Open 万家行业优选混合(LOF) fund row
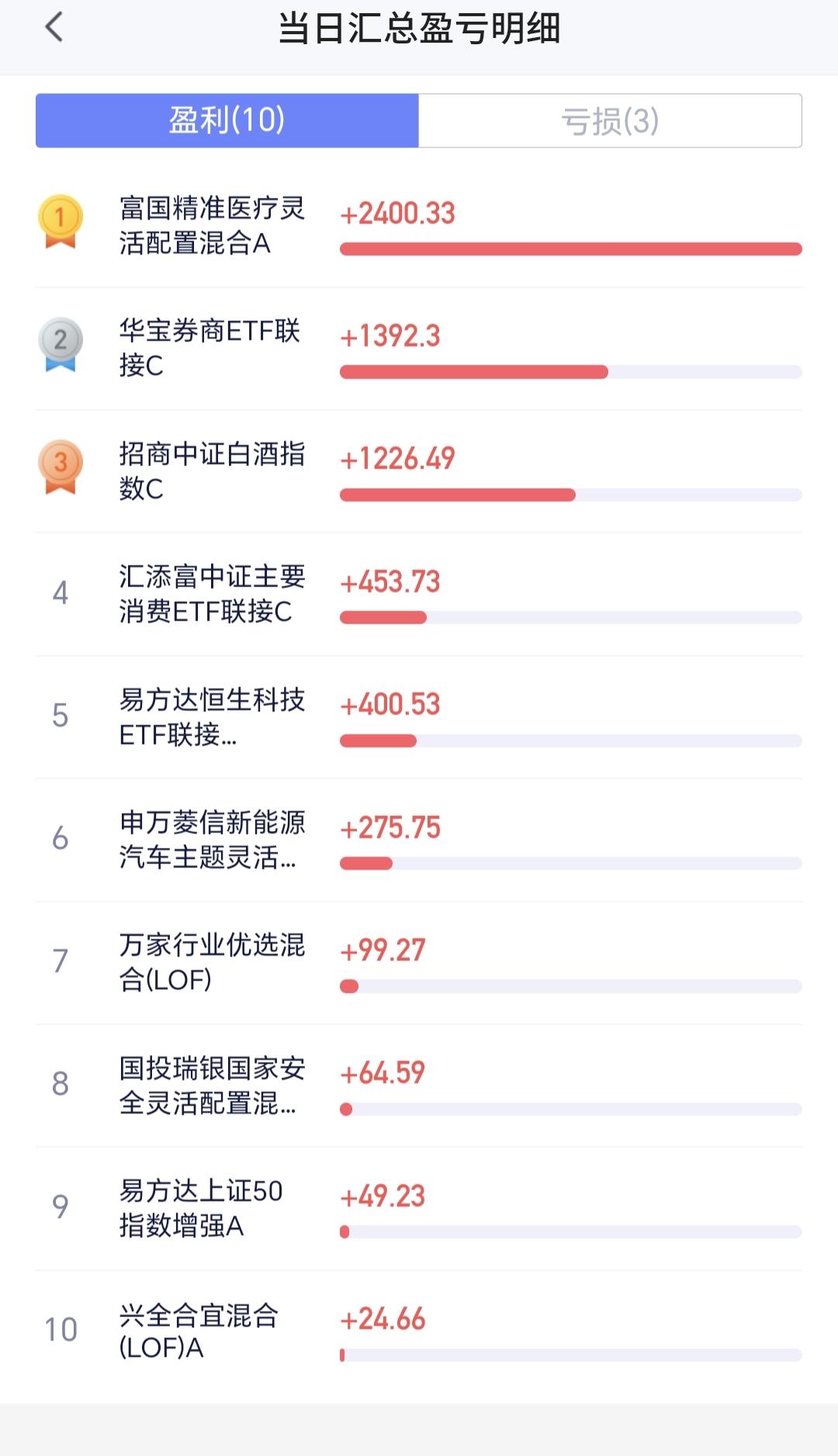 coord(419,963)
